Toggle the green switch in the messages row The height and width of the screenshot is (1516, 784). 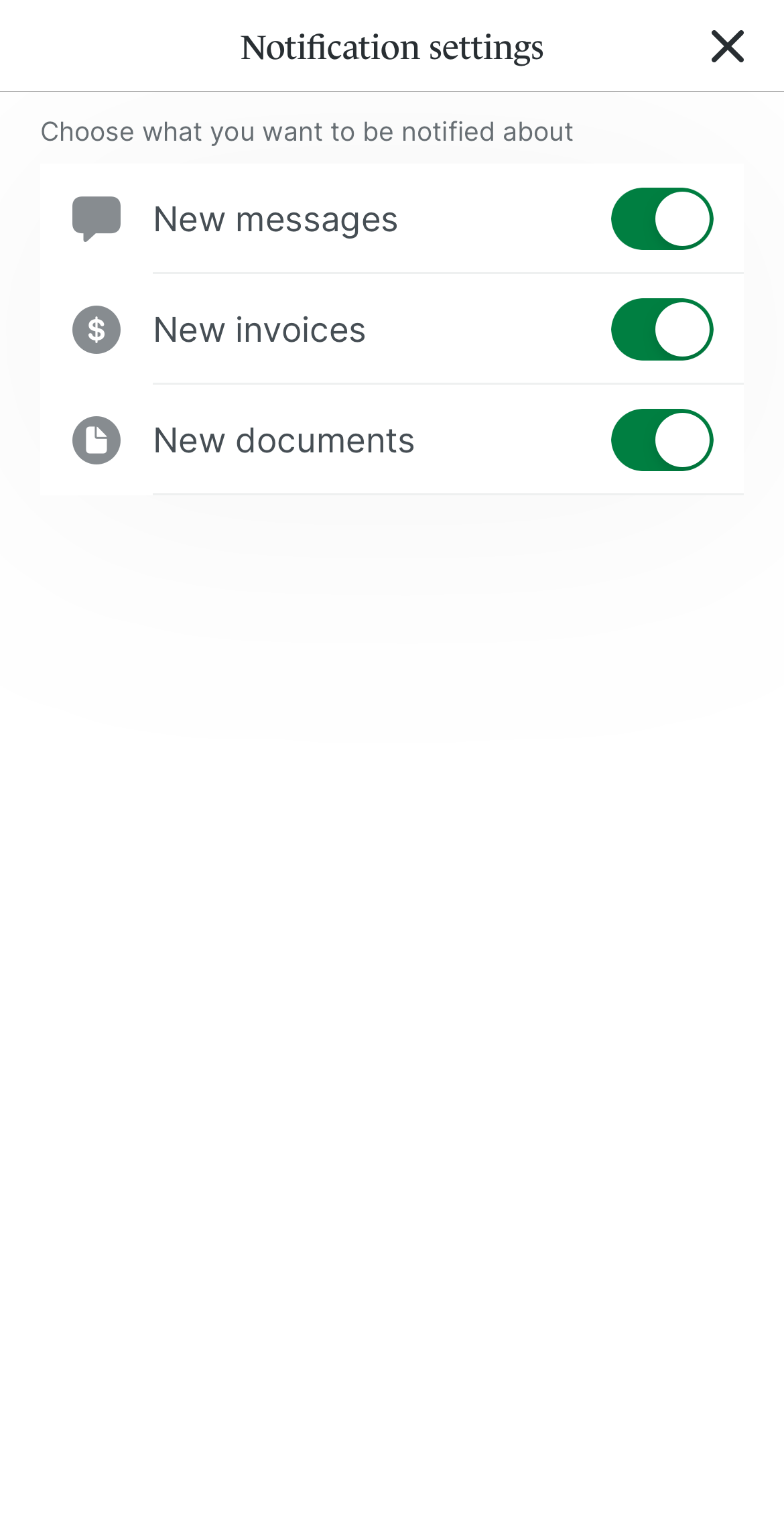[661, 218]
